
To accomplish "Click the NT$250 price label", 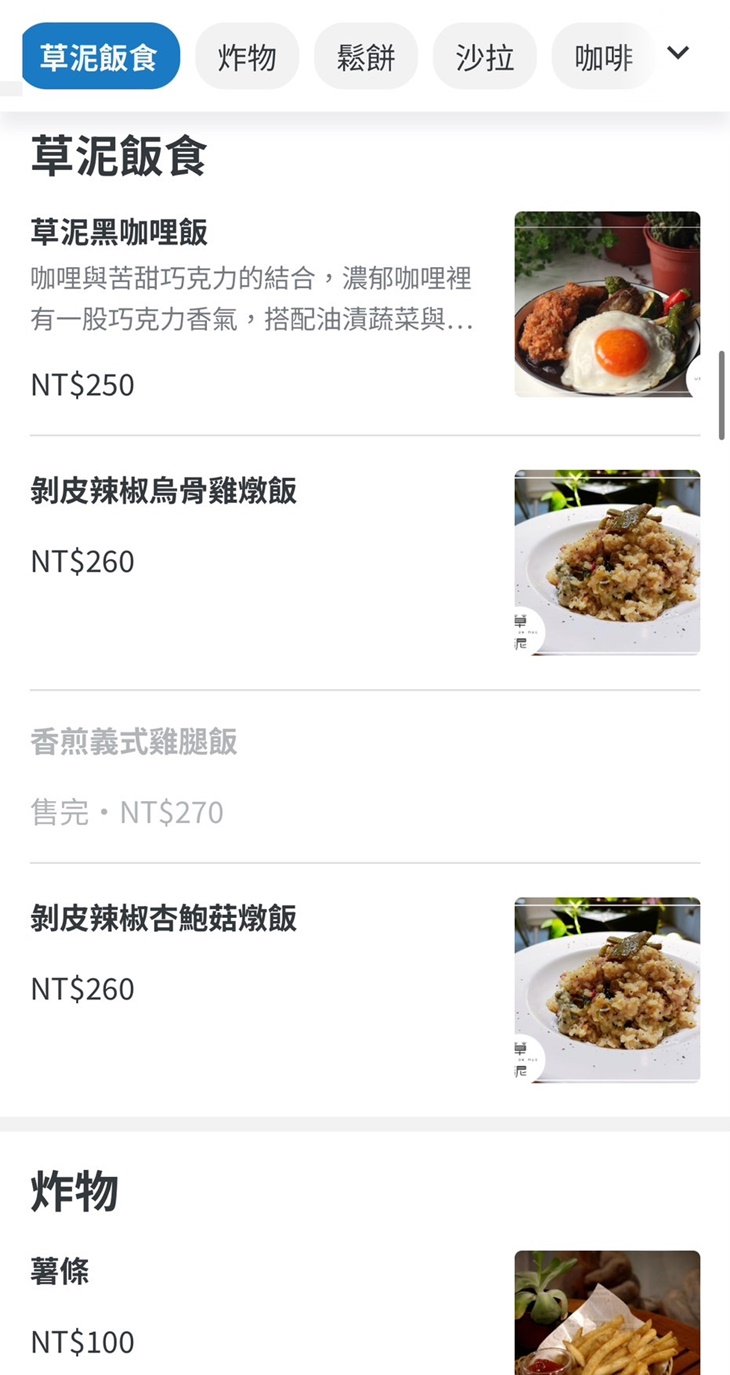I will pos(82,385).
